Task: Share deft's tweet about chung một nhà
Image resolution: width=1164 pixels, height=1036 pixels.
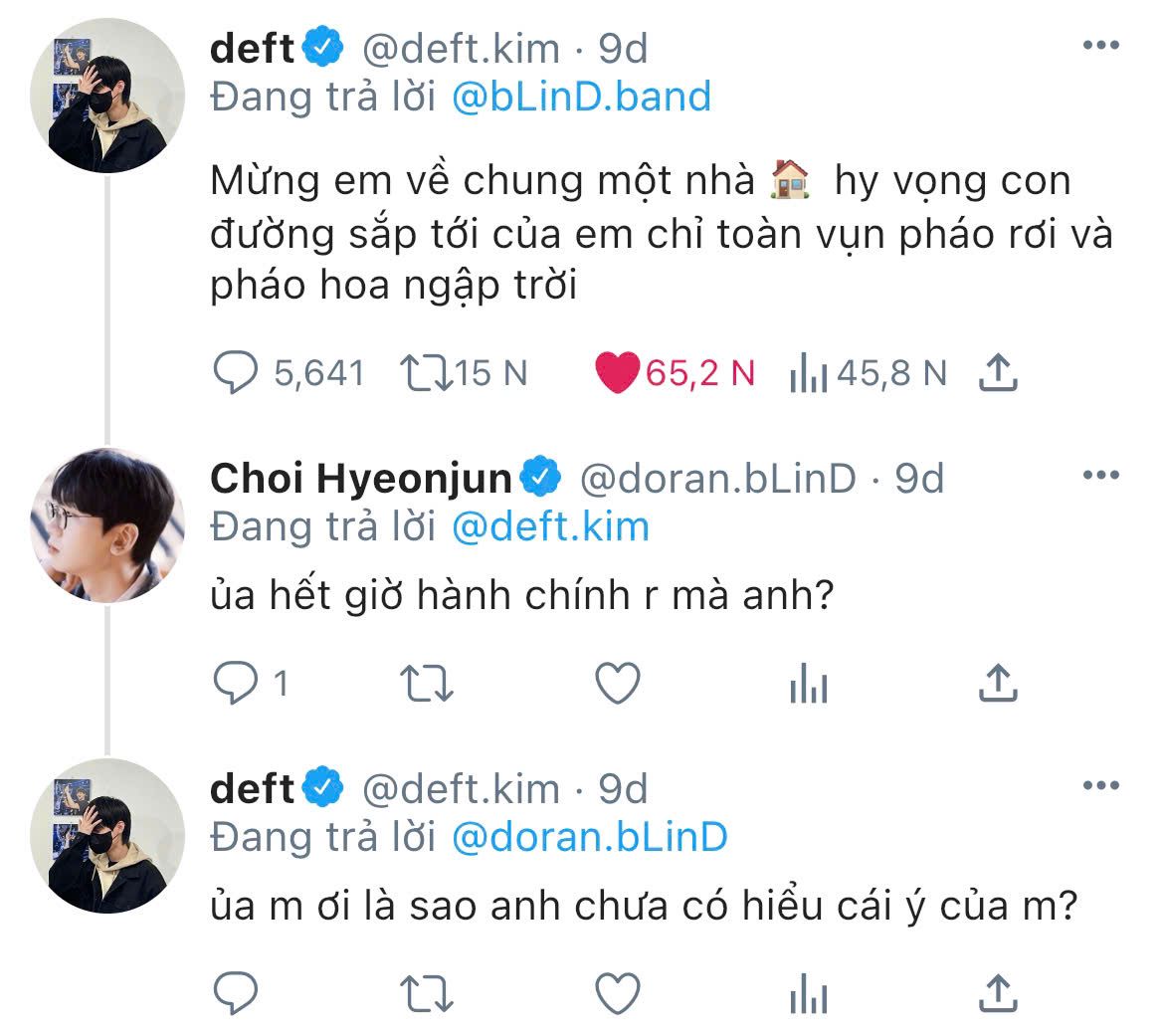Action: [998, 371]
